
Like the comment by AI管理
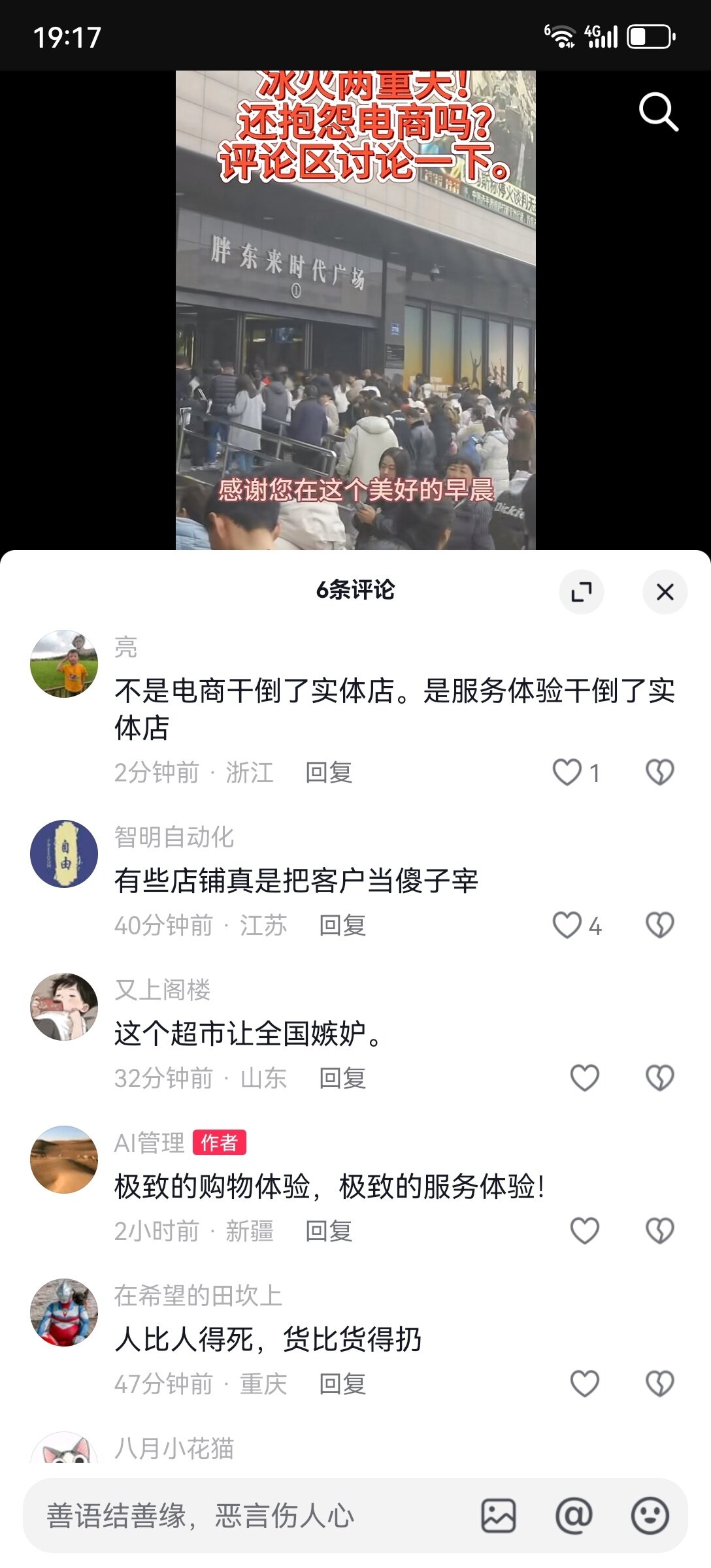(584, 1231)
